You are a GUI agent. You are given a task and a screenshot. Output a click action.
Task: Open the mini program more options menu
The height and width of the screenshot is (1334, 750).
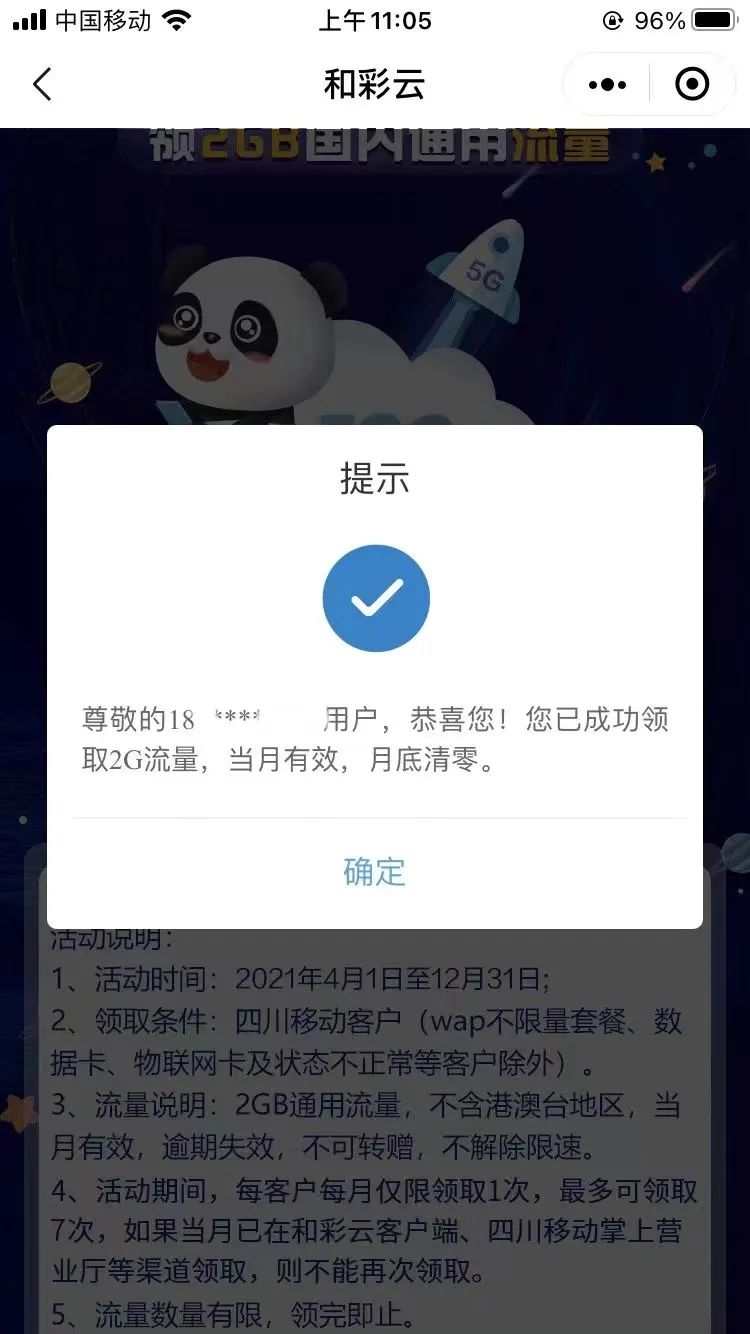click(607, 85)
